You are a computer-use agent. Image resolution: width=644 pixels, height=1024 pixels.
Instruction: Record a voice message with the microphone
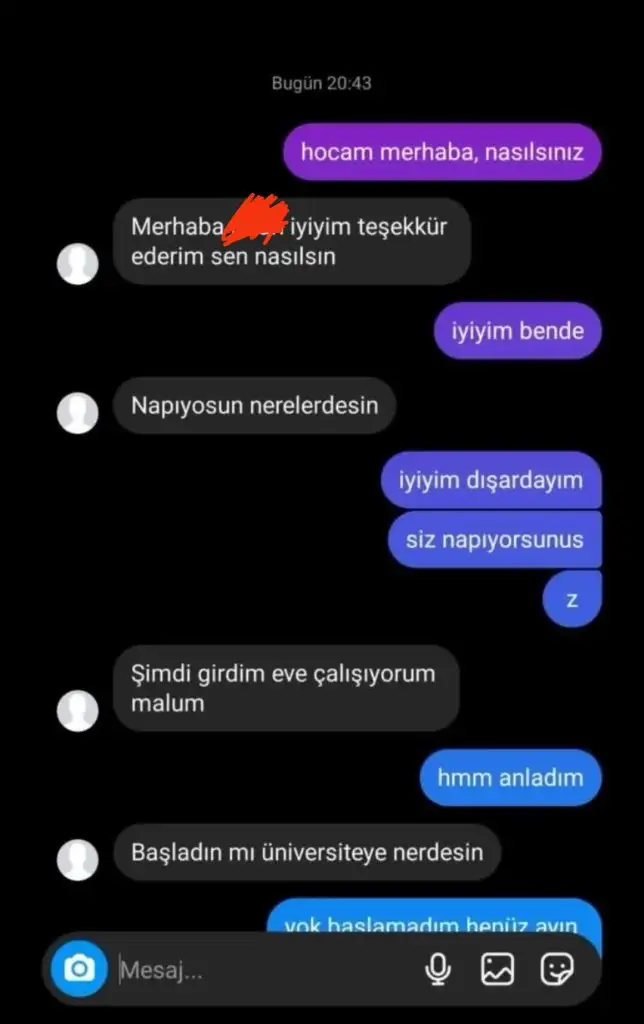(x=437, y=968)
